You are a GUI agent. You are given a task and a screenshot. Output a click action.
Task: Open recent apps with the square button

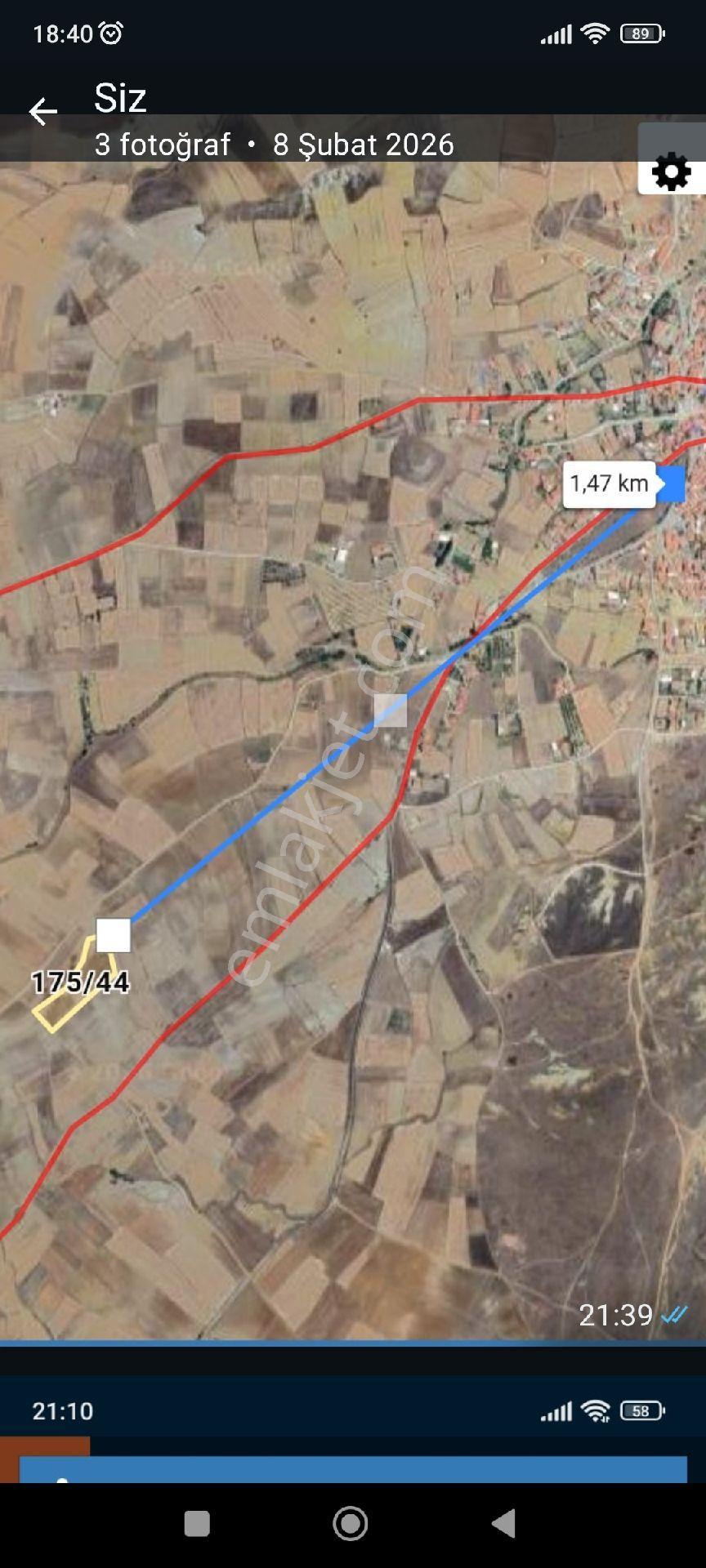pos(197,1524)
